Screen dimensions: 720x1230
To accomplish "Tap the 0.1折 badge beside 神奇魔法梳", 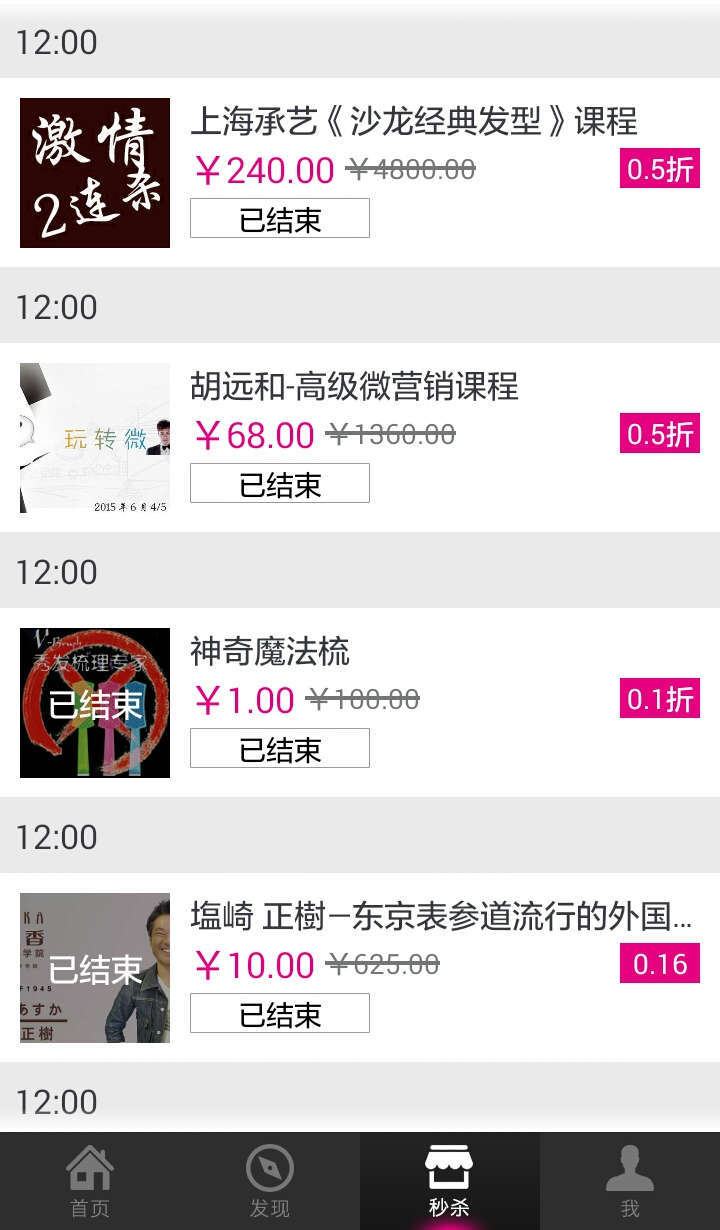I will (x=660, y=700).
